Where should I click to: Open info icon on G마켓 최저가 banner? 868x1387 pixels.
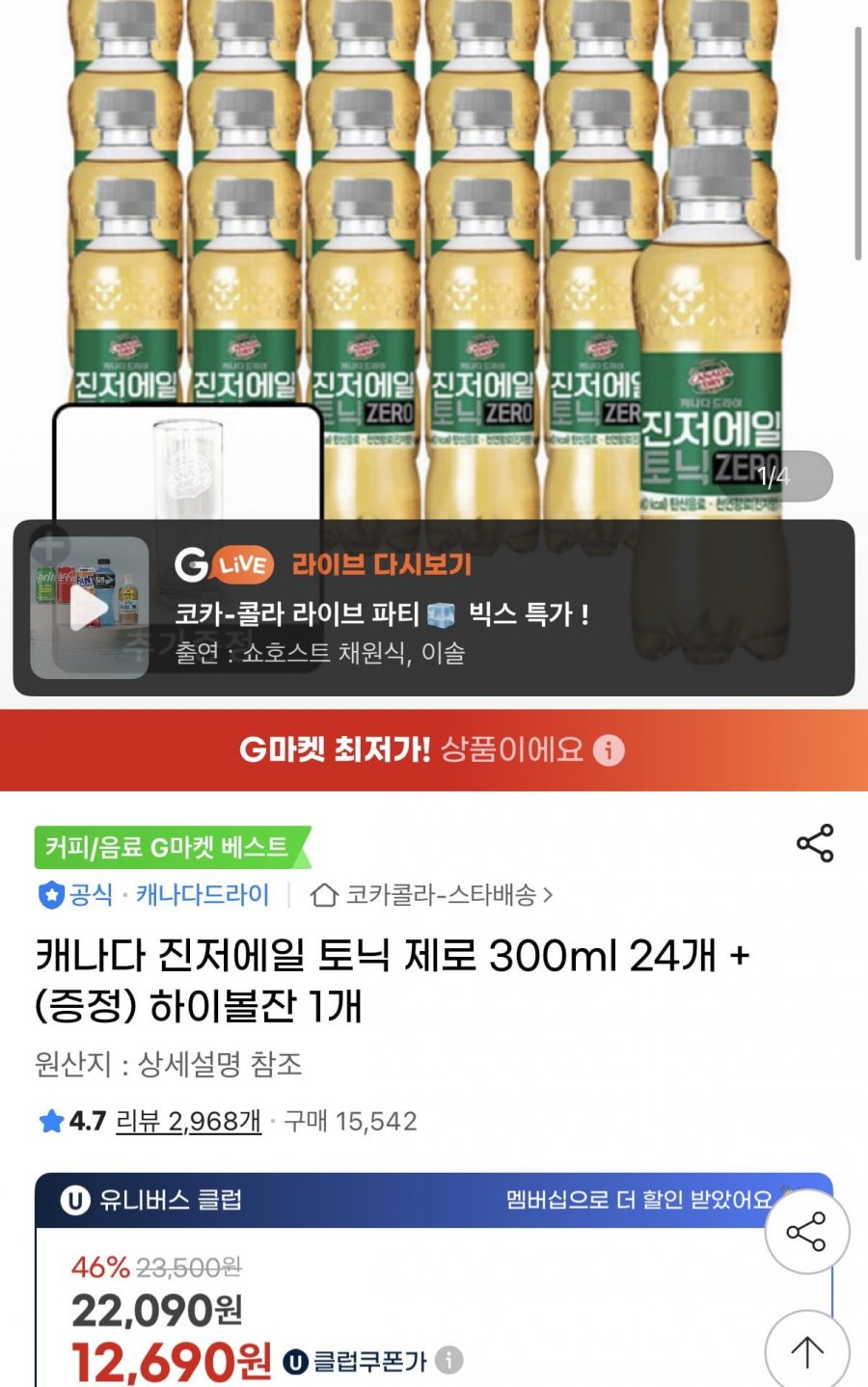click(609, 749)
